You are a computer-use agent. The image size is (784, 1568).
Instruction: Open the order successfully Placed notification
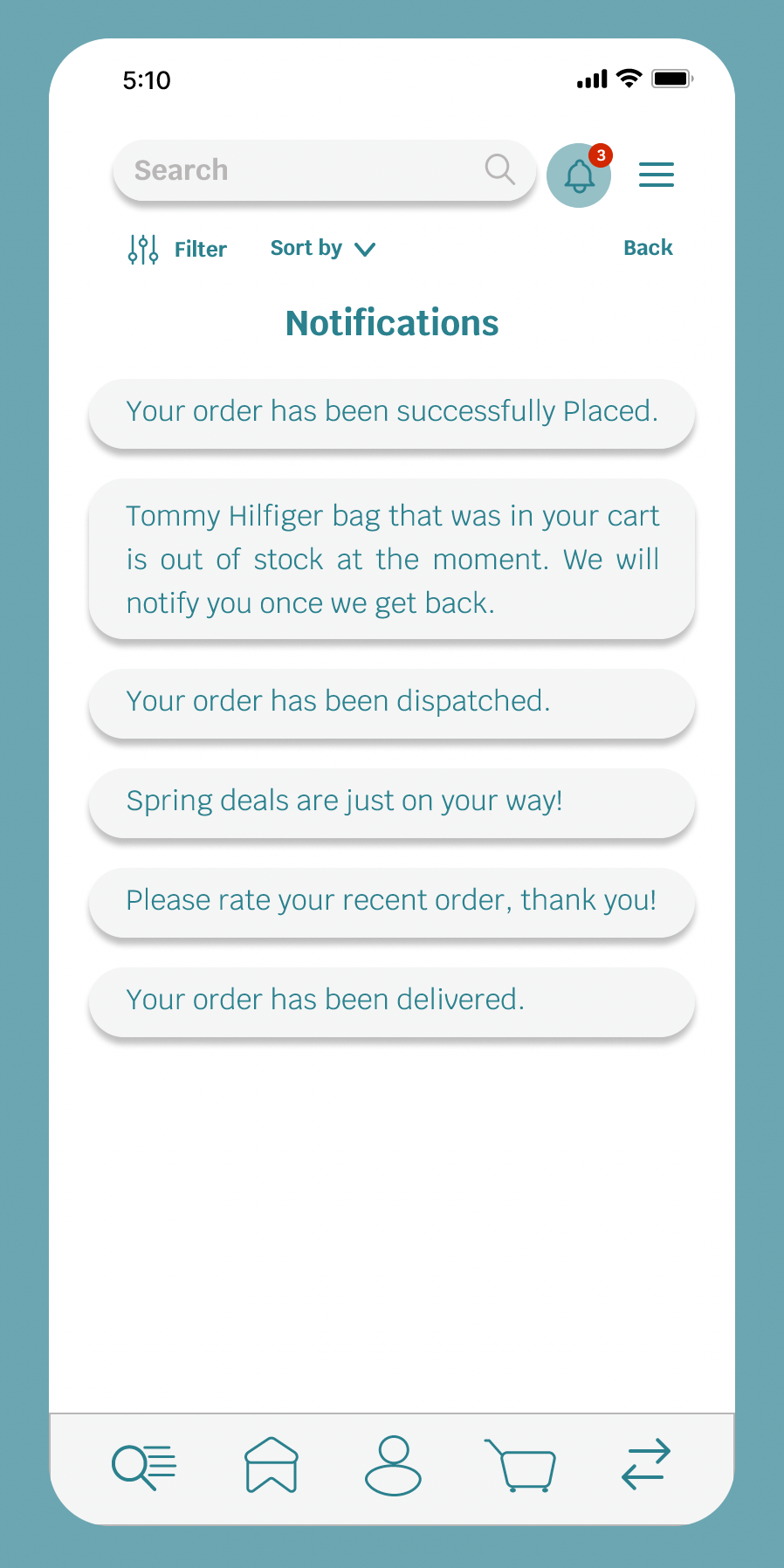[x=392, y=412]
